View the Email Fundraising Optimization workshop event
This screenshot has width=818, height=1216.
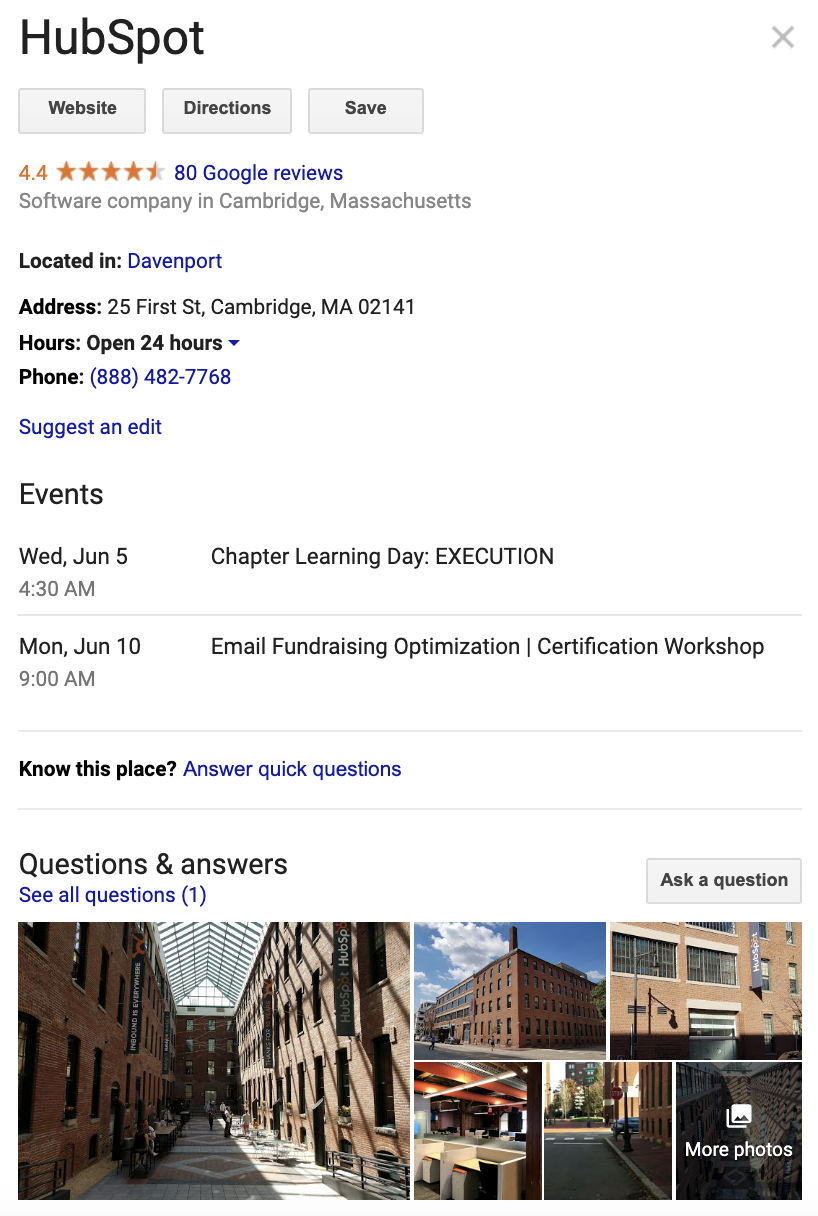point(487,647)
